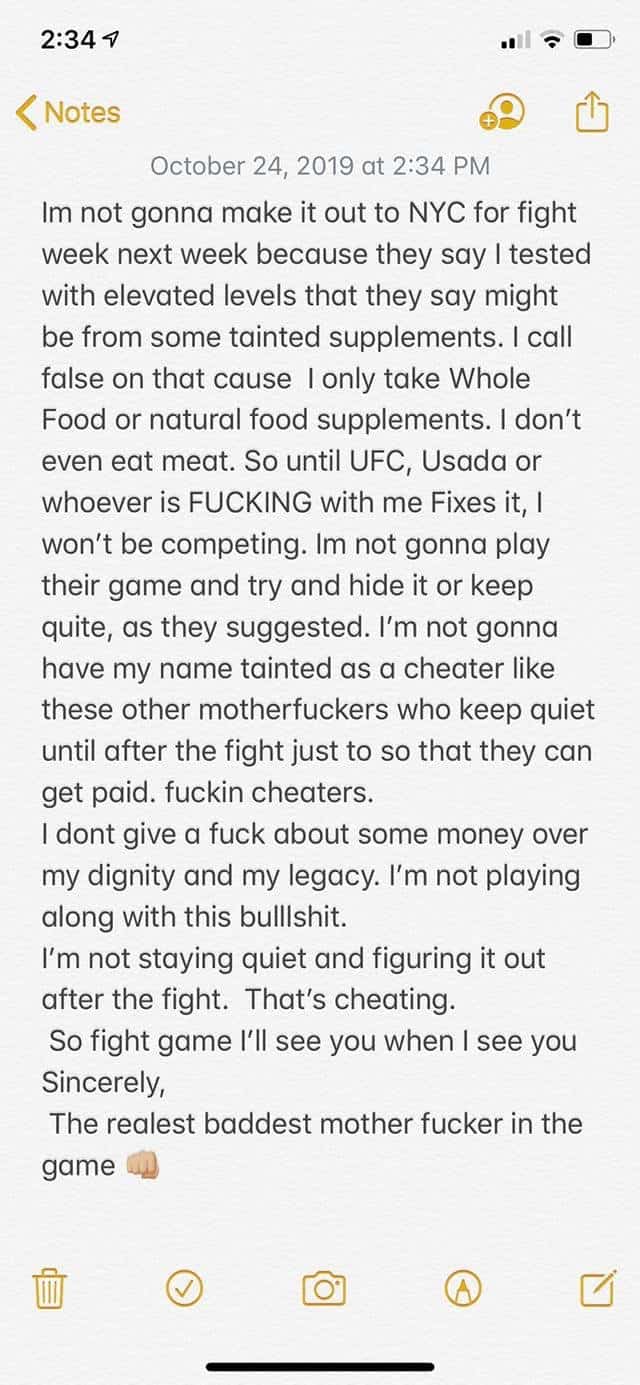The image size is (640, 1385).
Task: Add a checklist to the note
Action: 183,1290
